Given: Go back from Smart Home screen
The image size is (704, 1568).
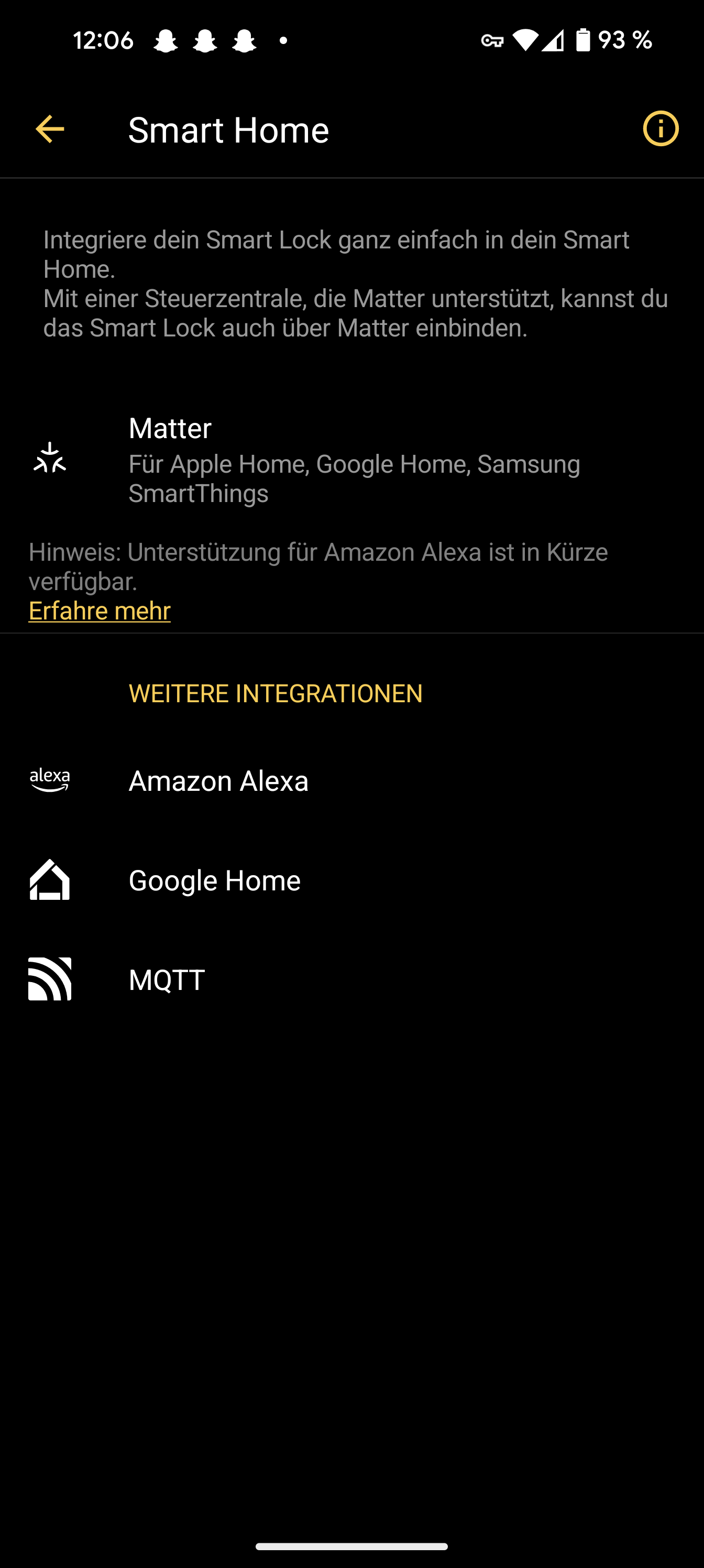Looking at the screenshot, I should tap(50, 129).
